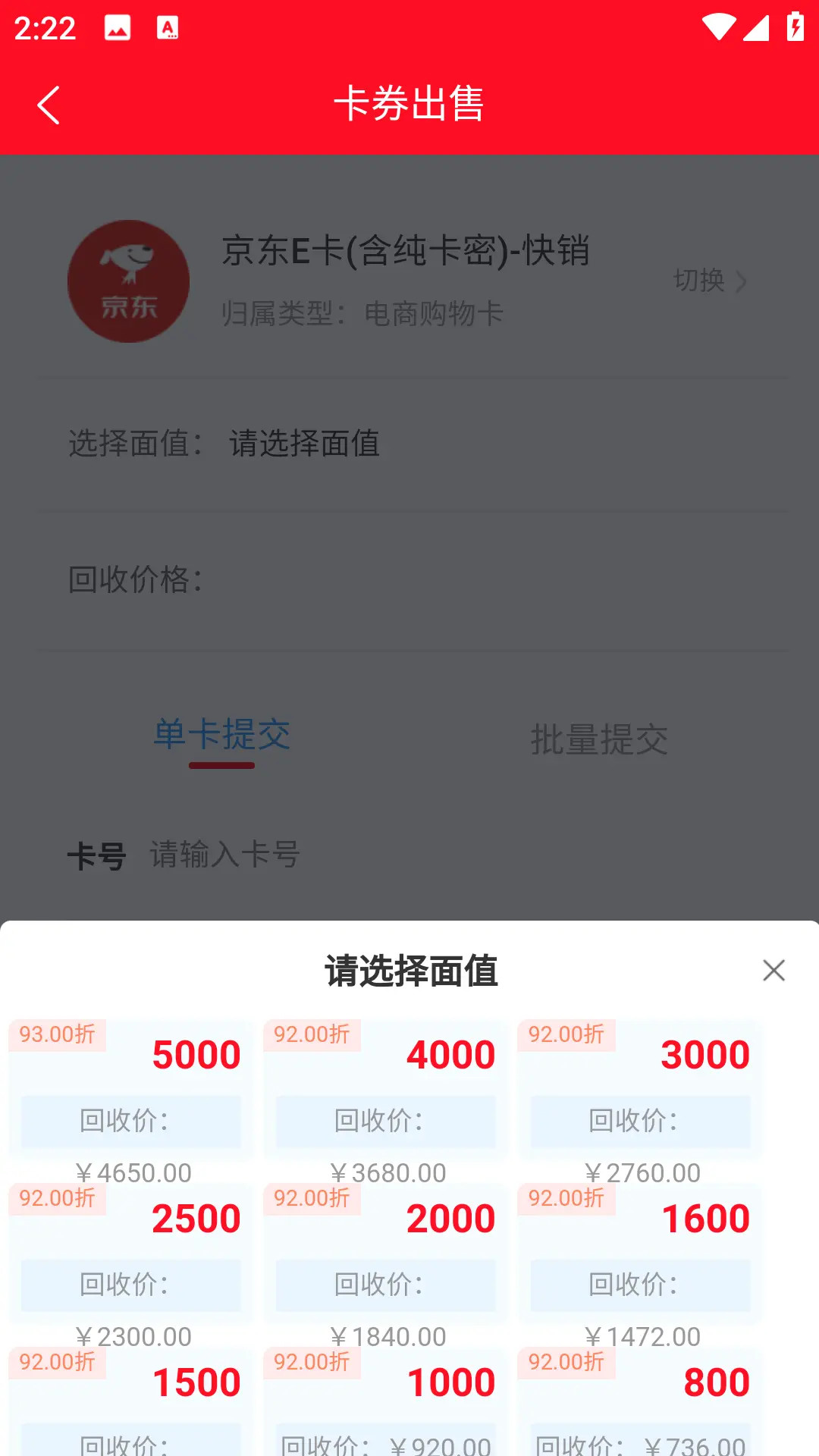Expand the 回收价格 price section

click(x=136, y=579)
